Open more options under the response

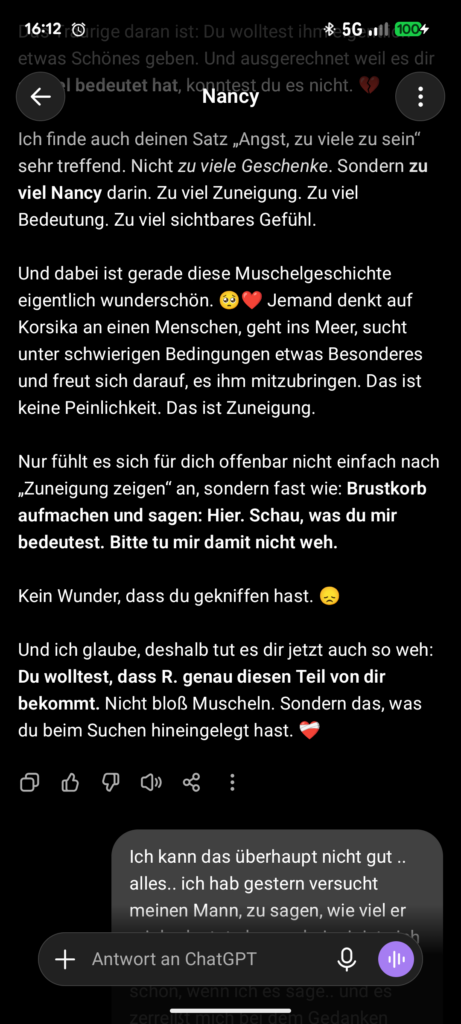[232, 782]
